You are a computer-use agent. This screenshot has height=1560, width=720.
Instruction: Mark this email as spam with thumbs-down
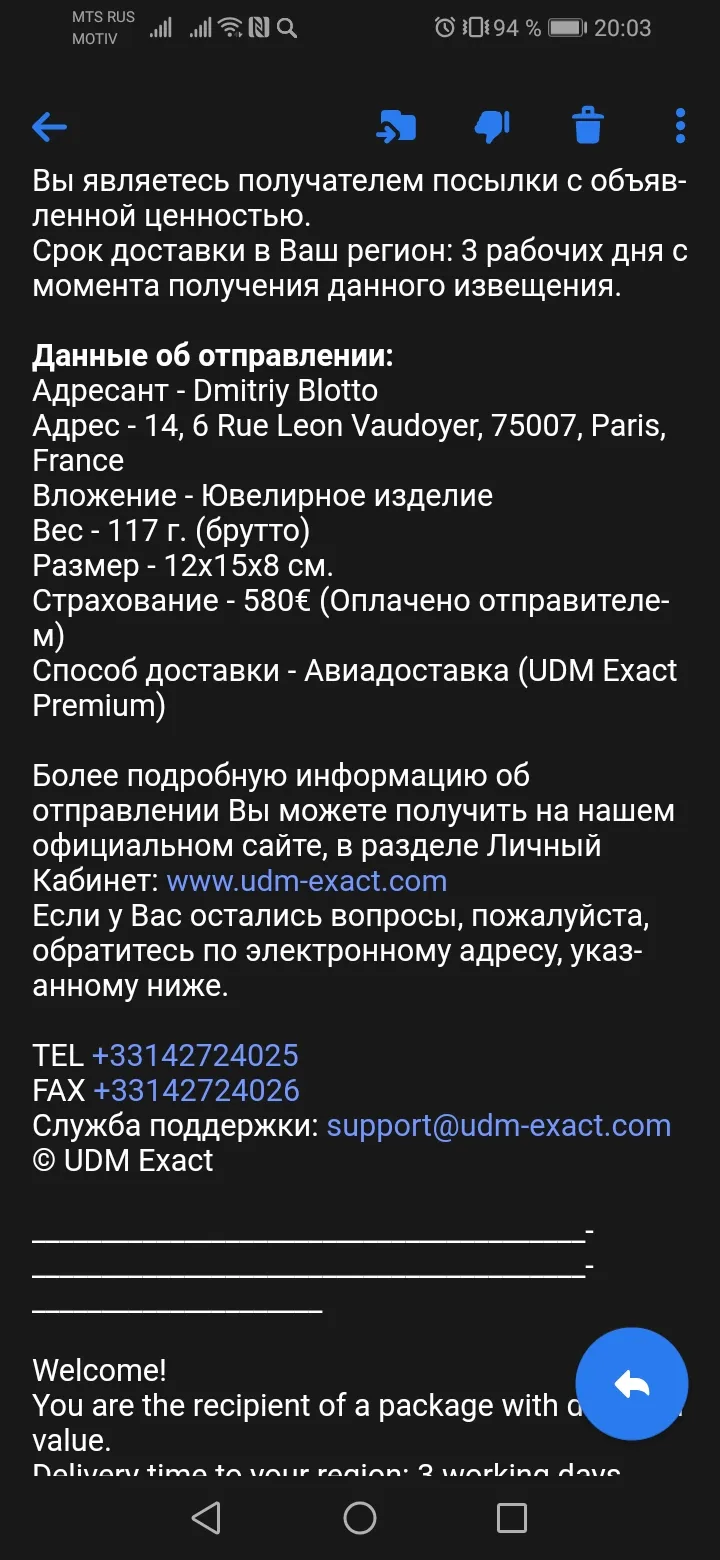coord(491,127)
